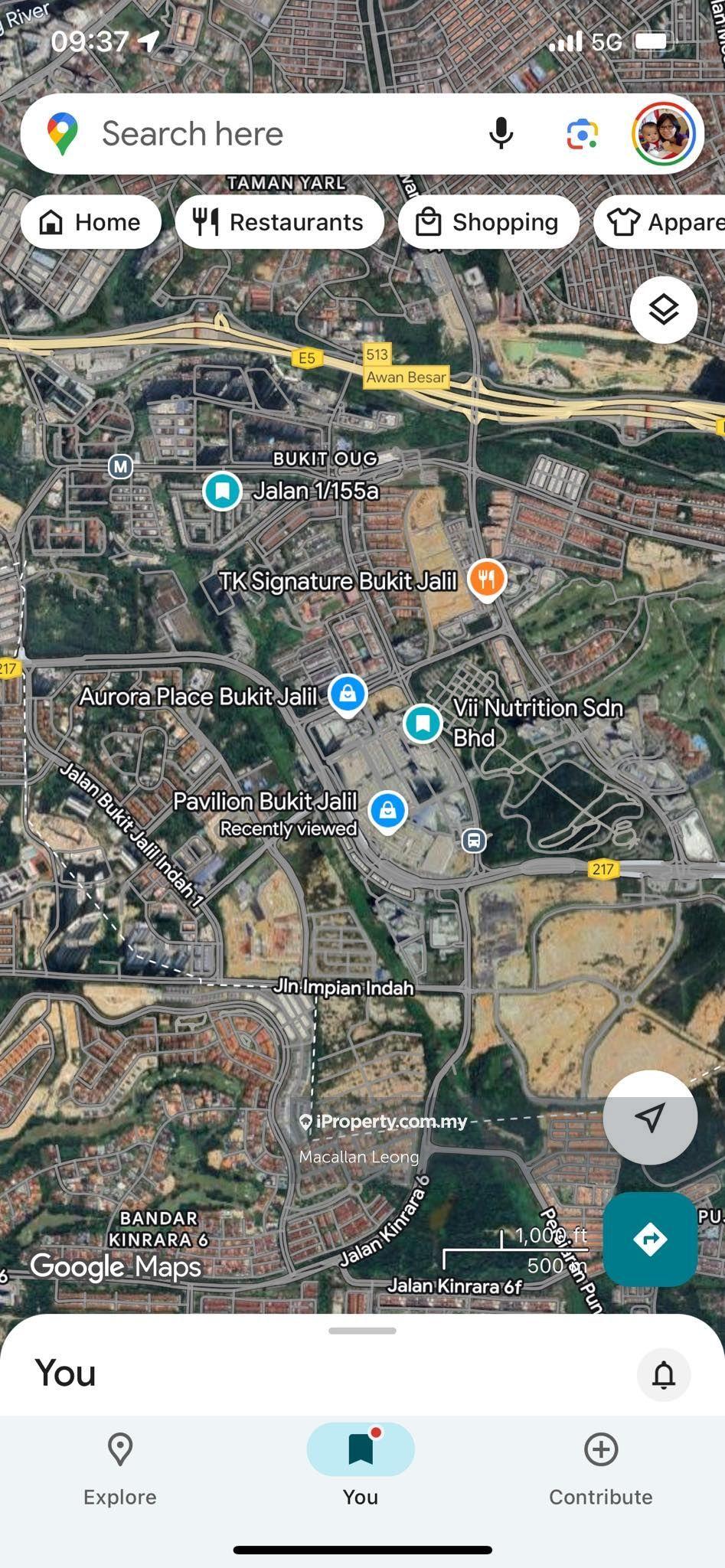This screenshot has width=725, height=1568.
Task: Open Pavilion Bukit Jalil shopping pin
Action: tap(387, 810)
